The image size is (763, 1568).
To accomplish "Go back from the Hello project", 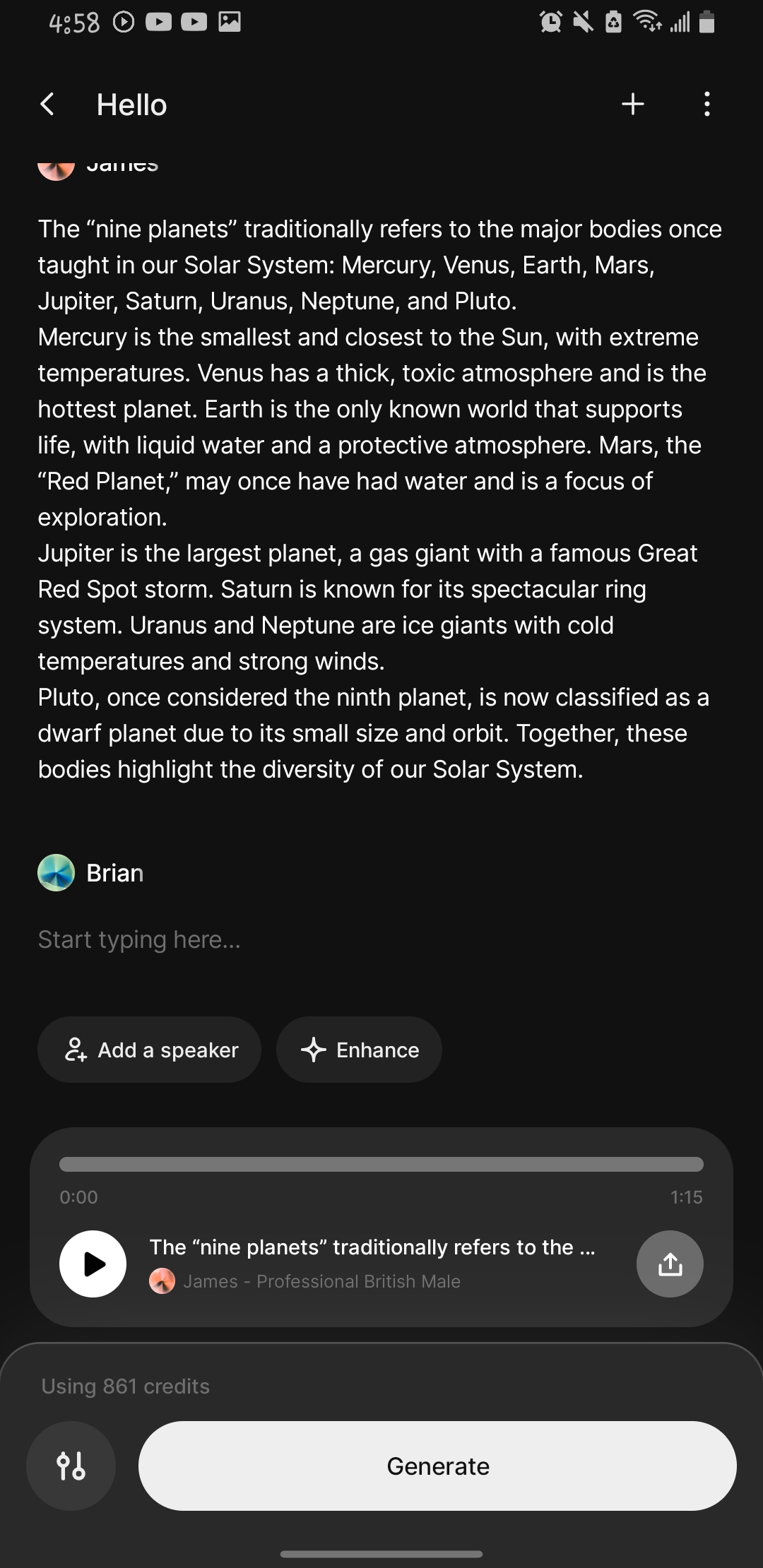I will click(x=47, y=105).
